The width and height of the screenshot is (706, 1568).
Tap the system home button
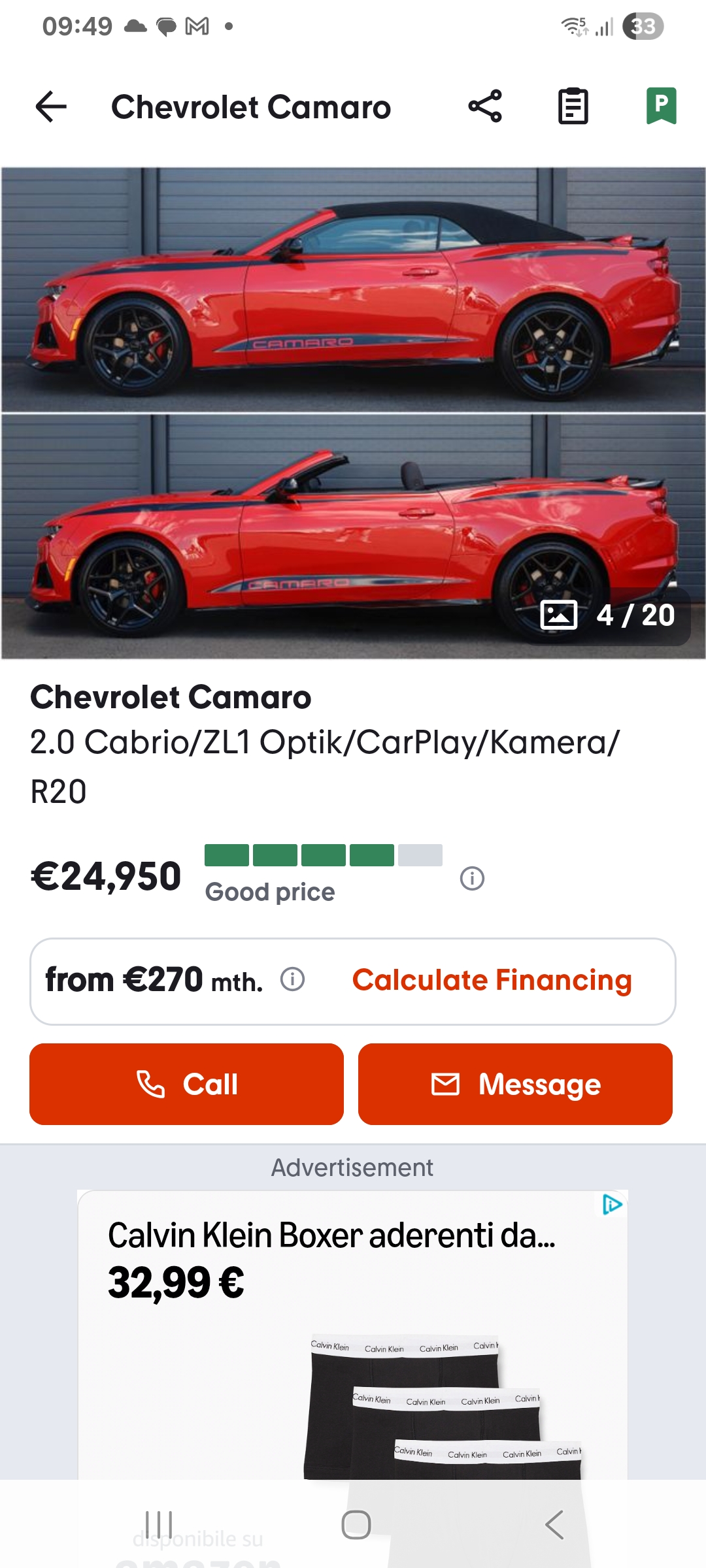click(x=356, y=1524)
